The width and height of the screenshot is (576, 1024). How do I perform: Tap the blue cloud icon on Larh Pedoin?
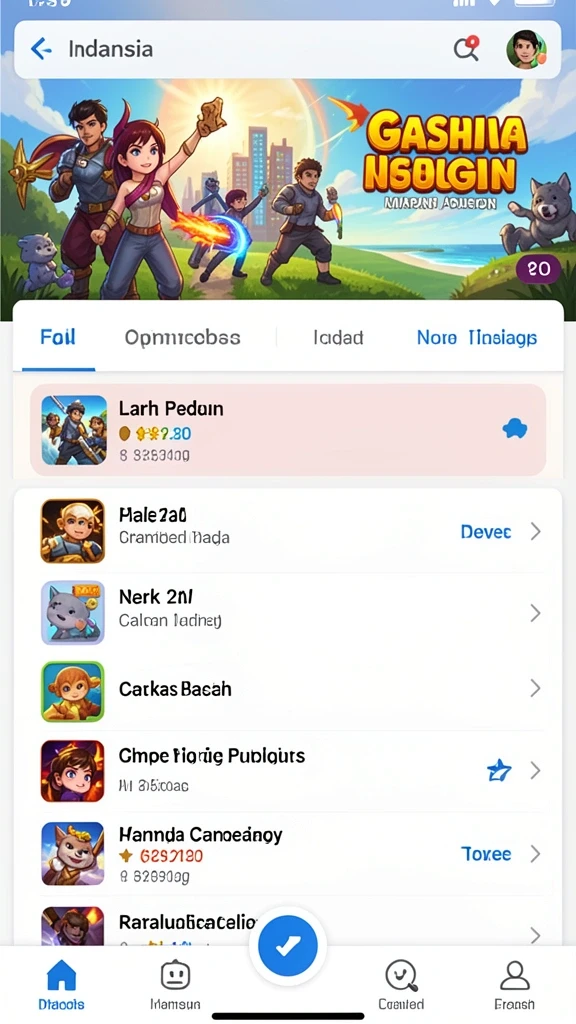(515, 429)
